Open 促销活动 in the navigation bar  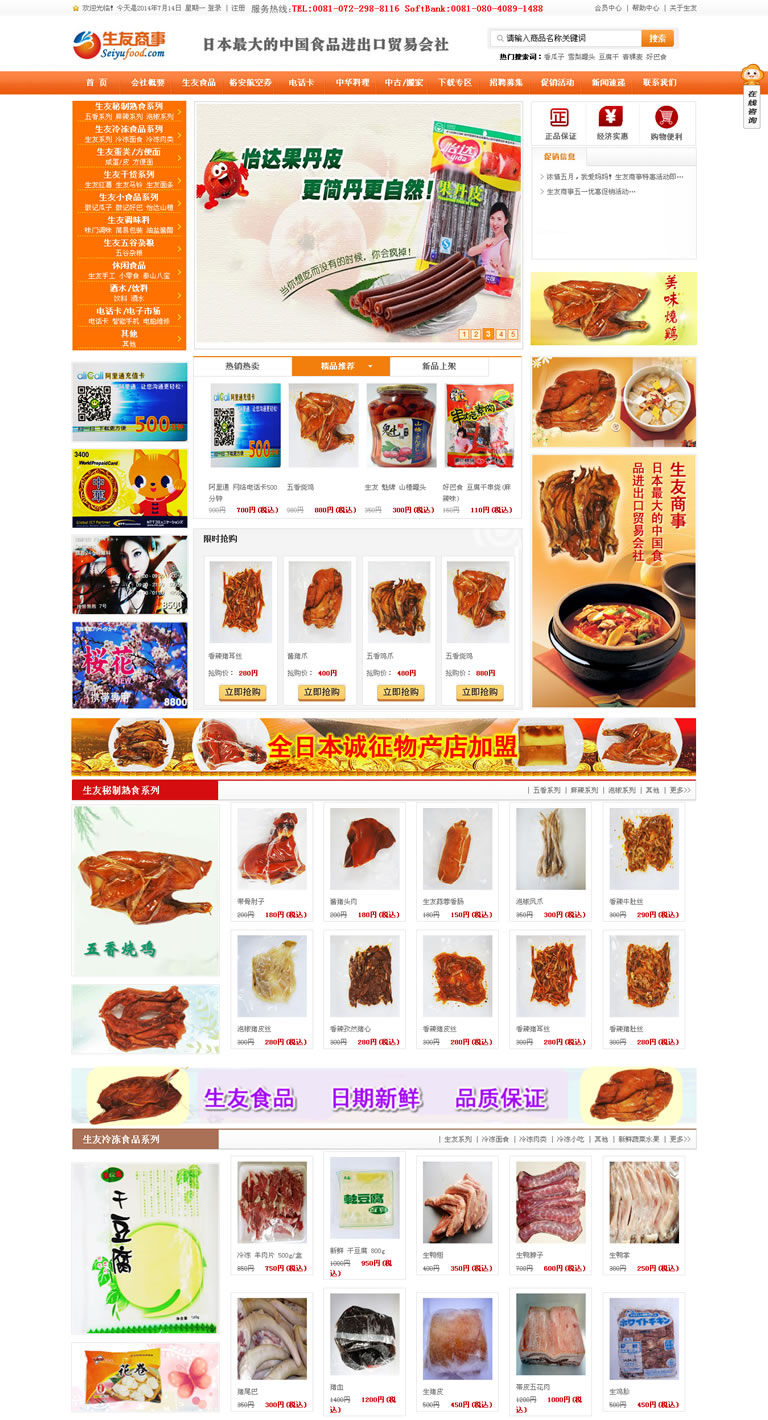pos(557,83)
